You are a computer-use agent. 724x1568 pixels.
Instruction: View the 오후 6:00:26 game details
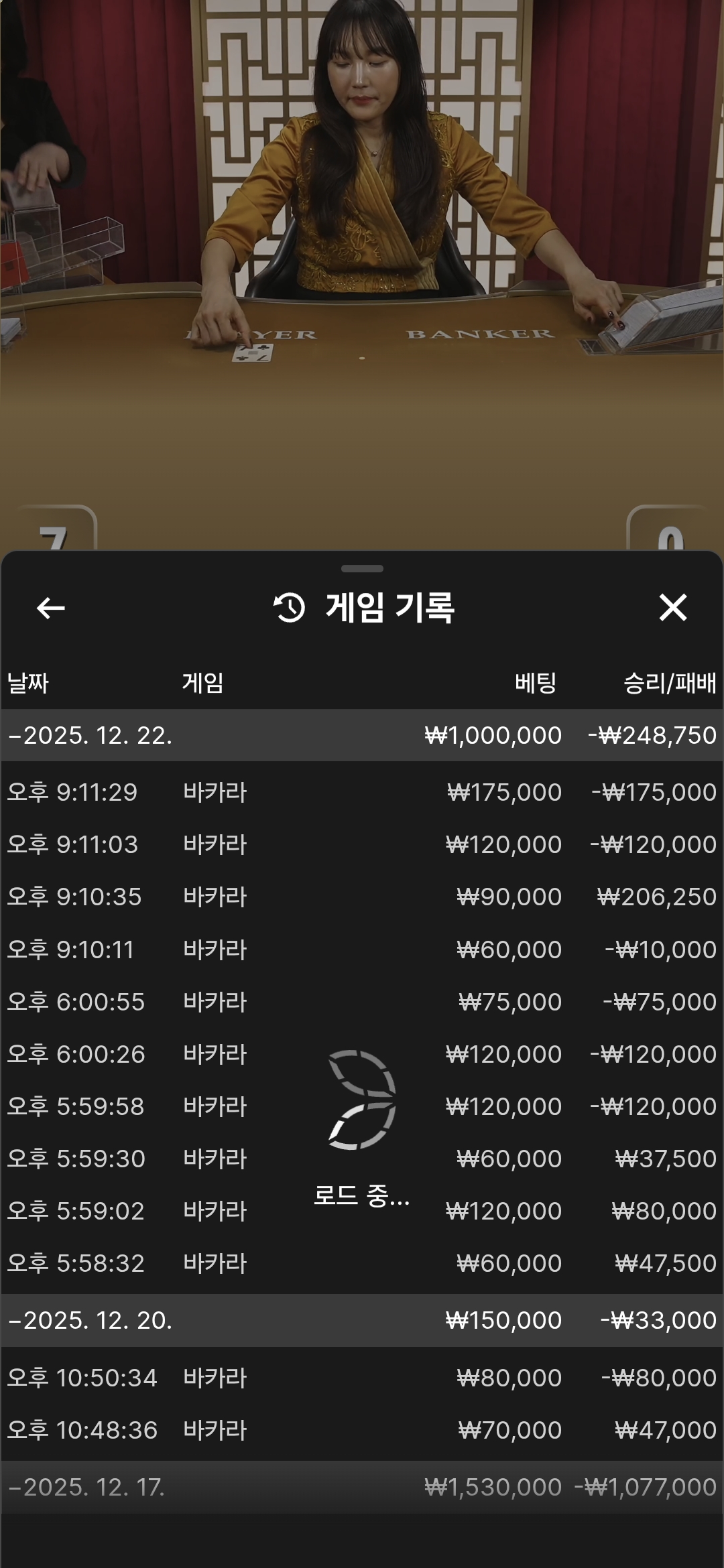click(362, 1054)
